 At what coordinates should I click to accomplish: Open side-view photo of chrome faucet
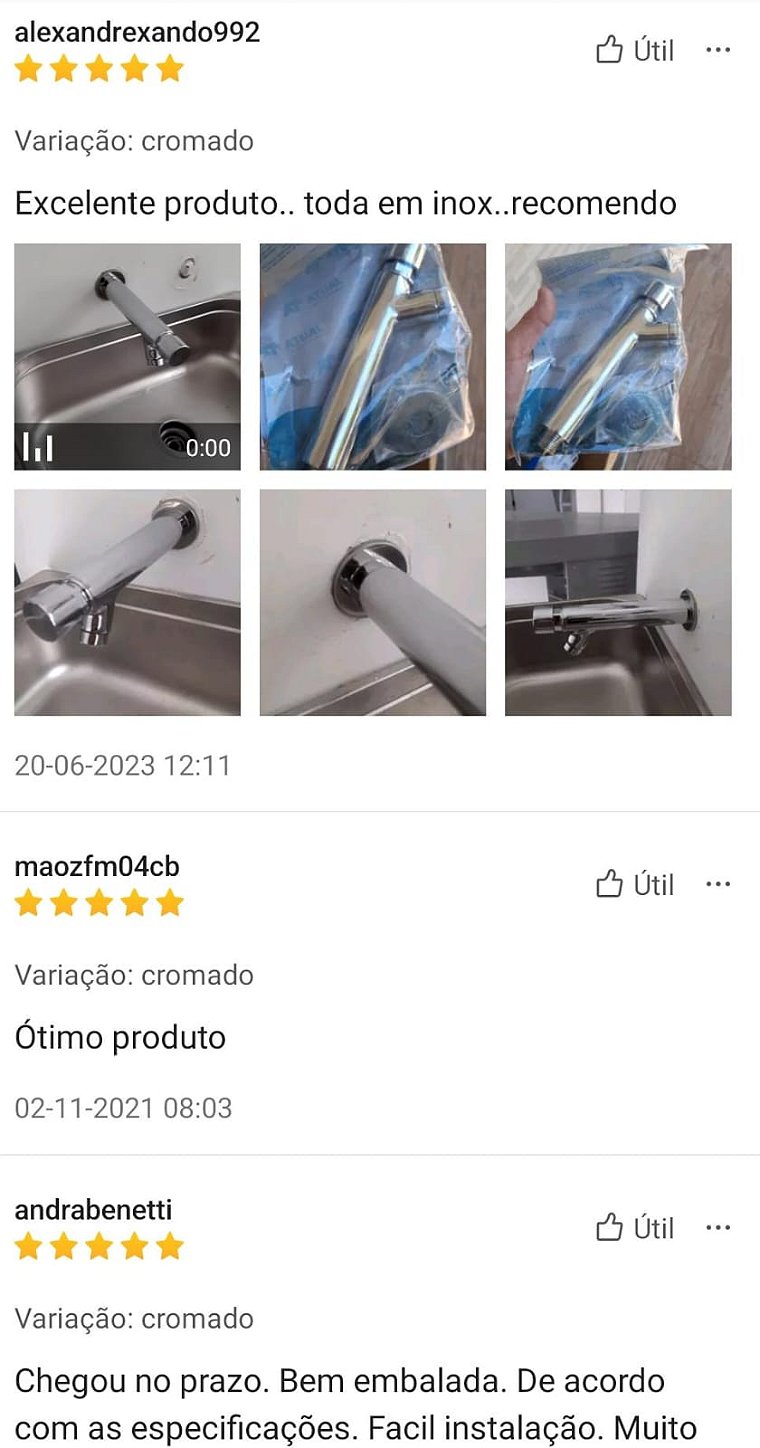618,602
